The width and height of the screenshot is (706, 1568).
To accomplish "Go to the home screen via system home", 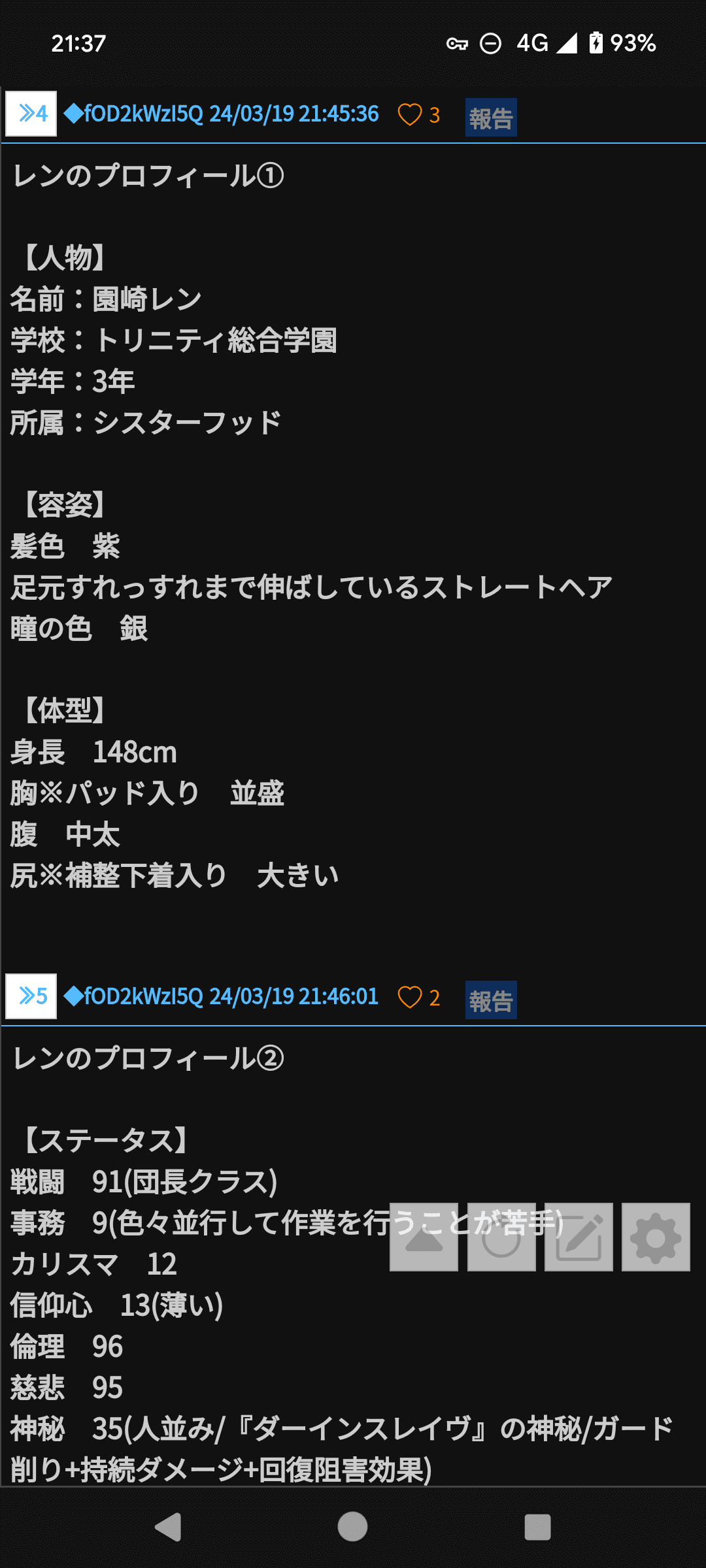I will tap(352, 1527).
